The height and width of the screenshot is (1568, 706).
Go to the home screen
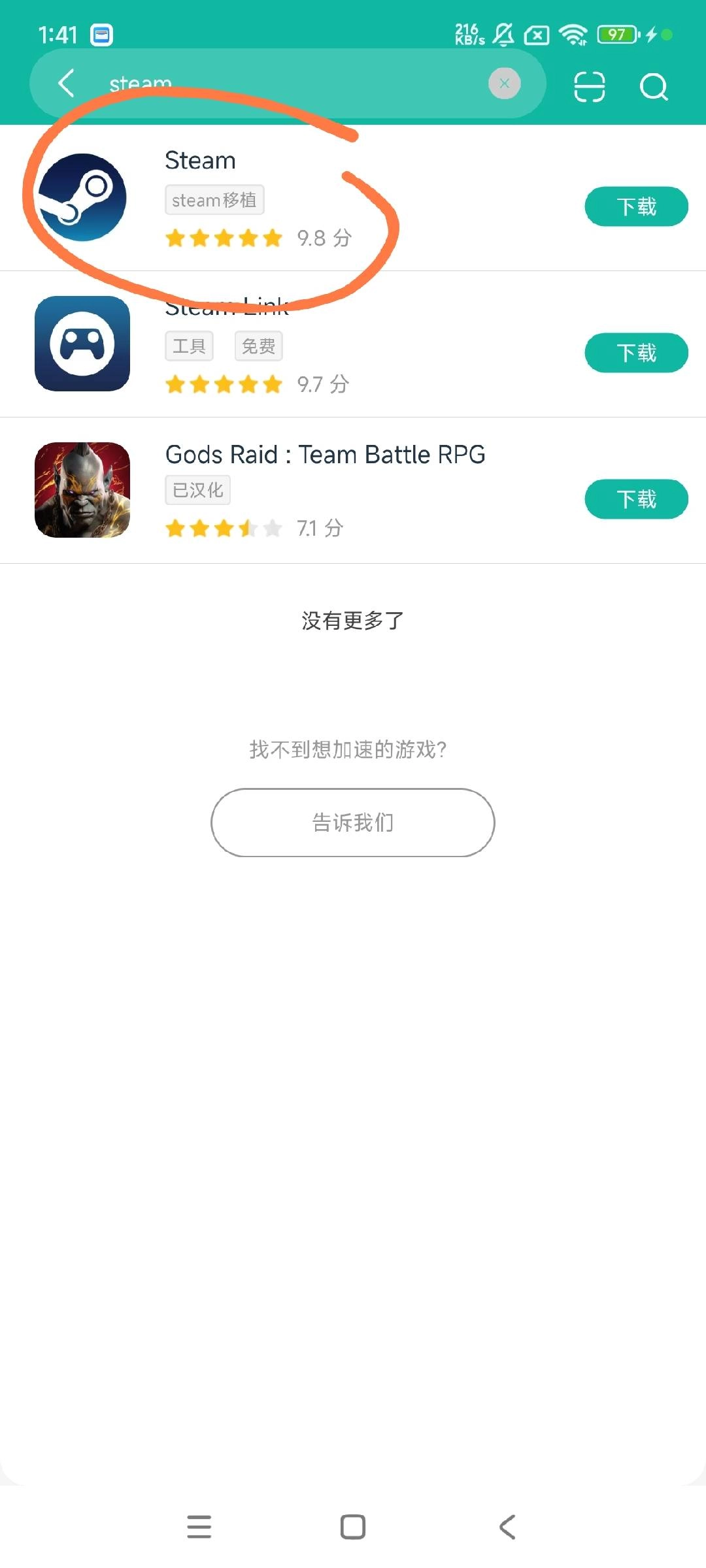click(353, 1527)
